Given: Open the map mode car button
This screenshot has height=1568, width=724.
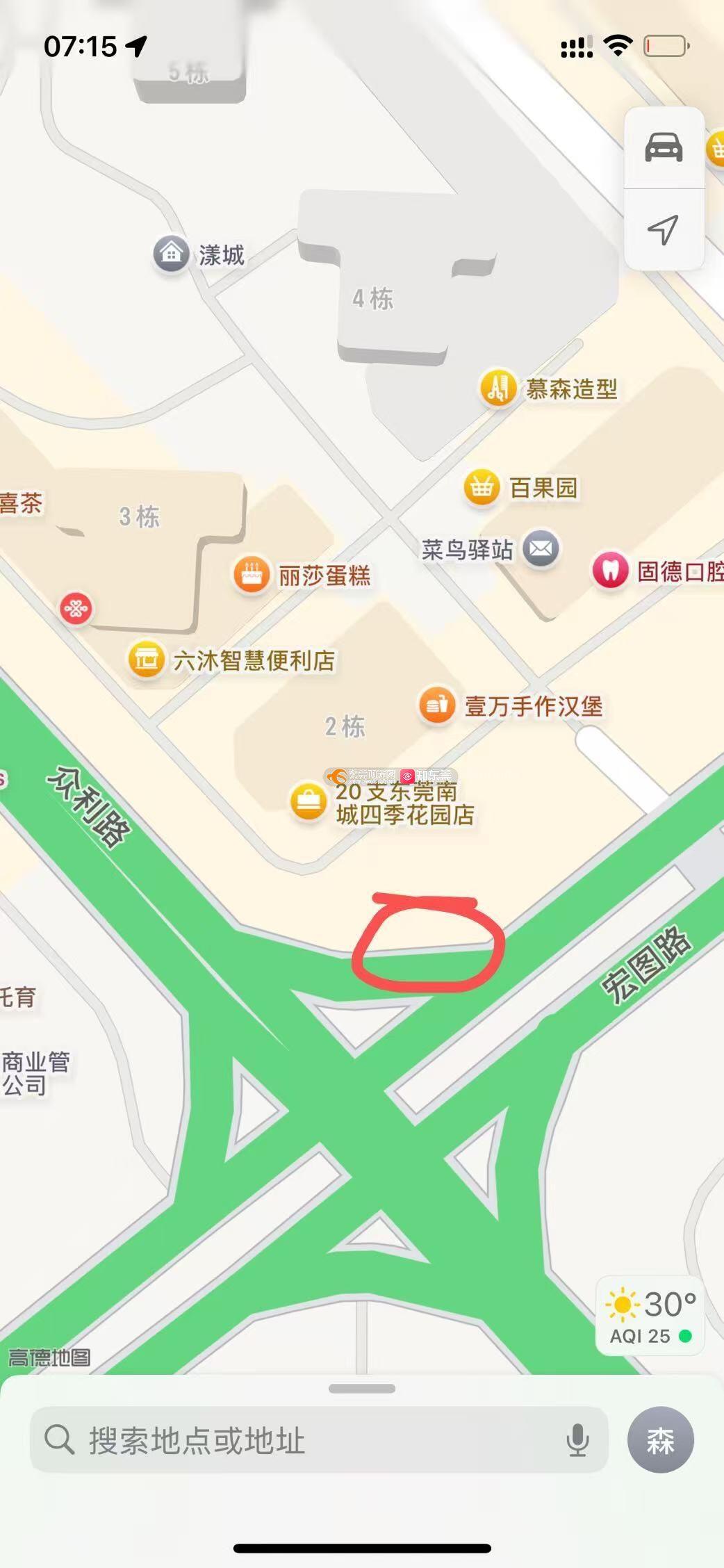Looking at the screenshot, I should tap(664, 147).
